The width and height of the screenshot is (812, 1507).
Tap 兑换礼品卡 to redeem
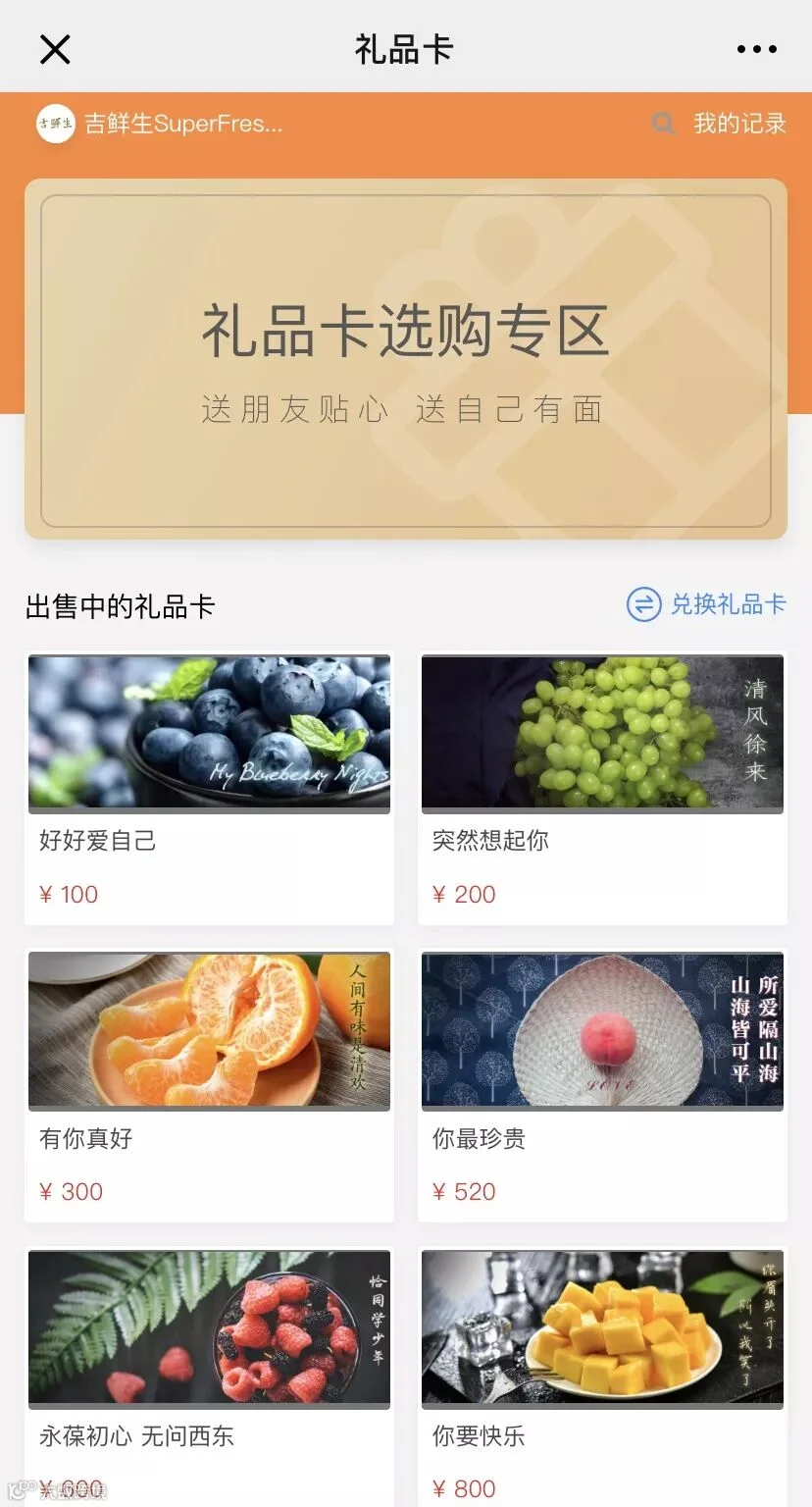point(706,604)
